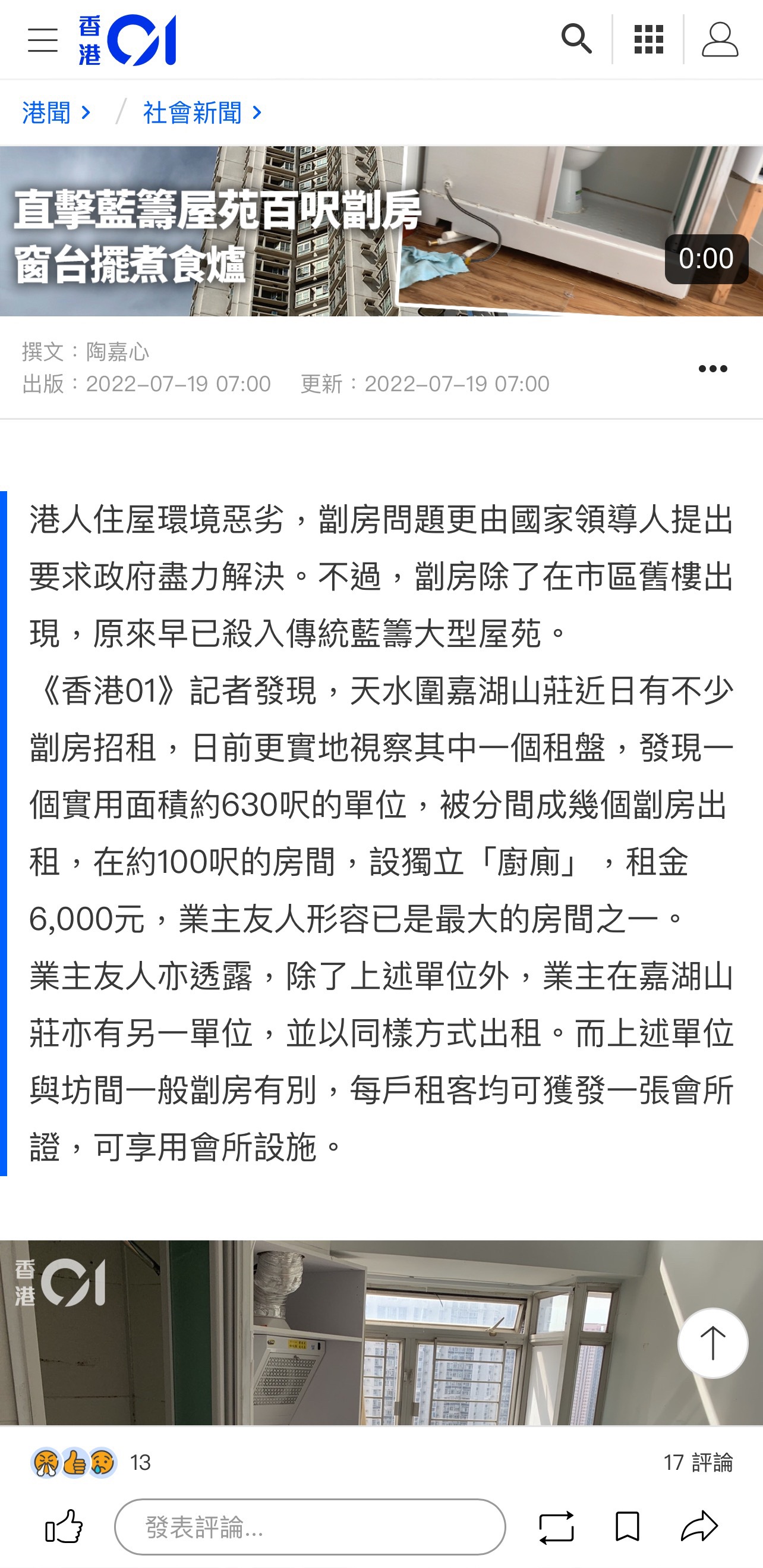View the 13 reactions summary
The height and width of the screenshot is (1568, 763).
pos(91,1462)
